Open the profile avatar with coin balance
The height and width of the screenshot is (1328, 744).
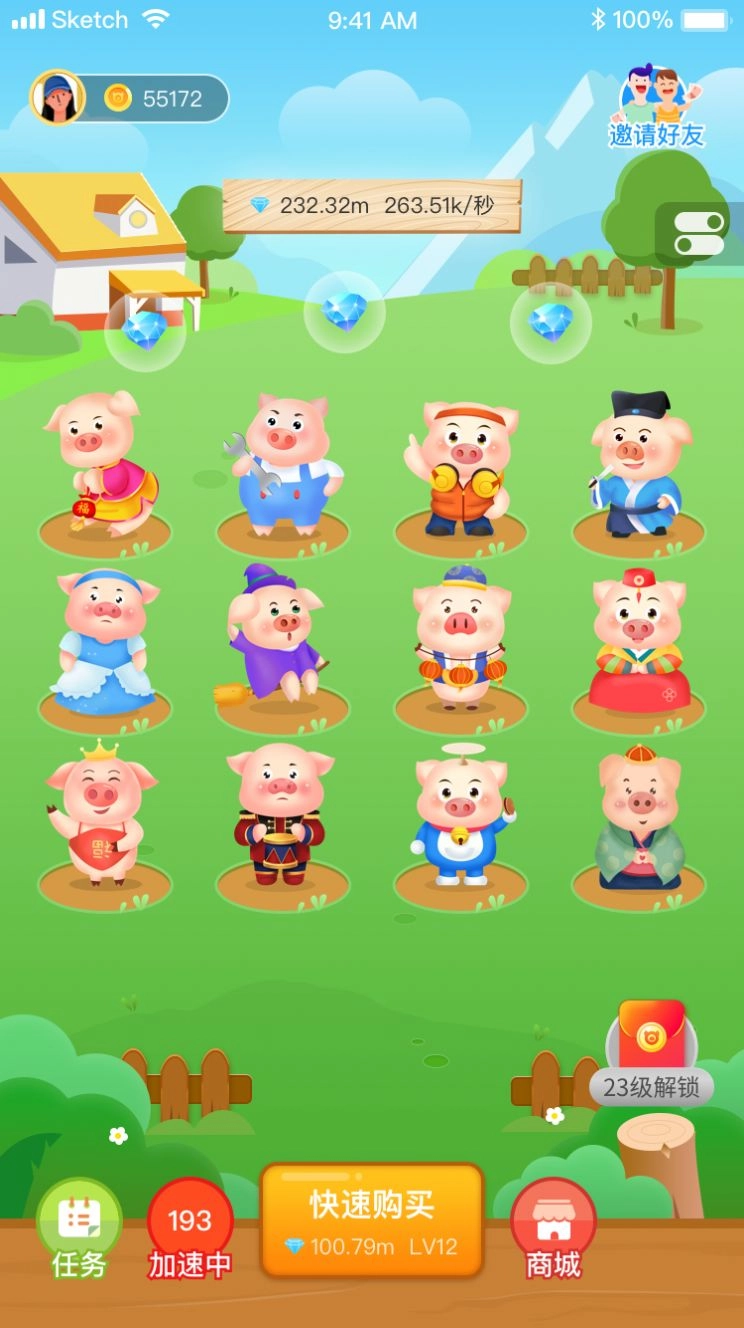coord(58,98)
